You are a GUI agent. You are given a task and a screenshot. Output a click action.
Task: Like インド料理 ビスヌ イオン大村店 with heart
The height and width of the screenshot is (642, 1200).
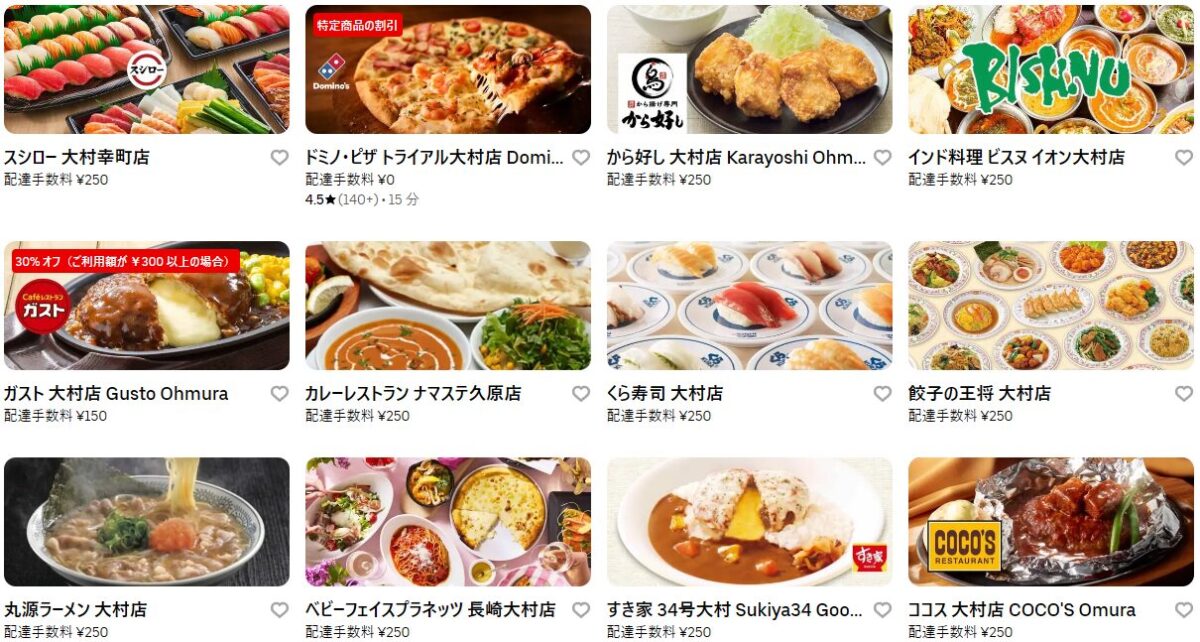1183,158
